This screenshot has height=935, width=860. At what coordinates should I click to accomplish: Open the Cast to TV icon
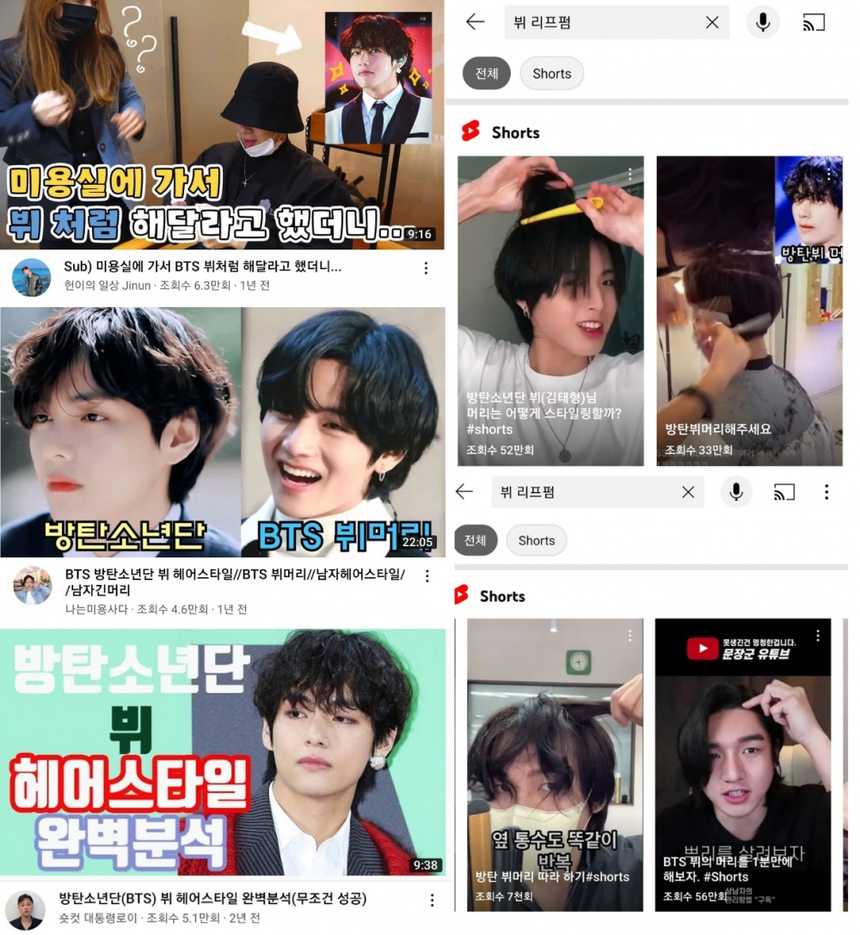[812, 22]
